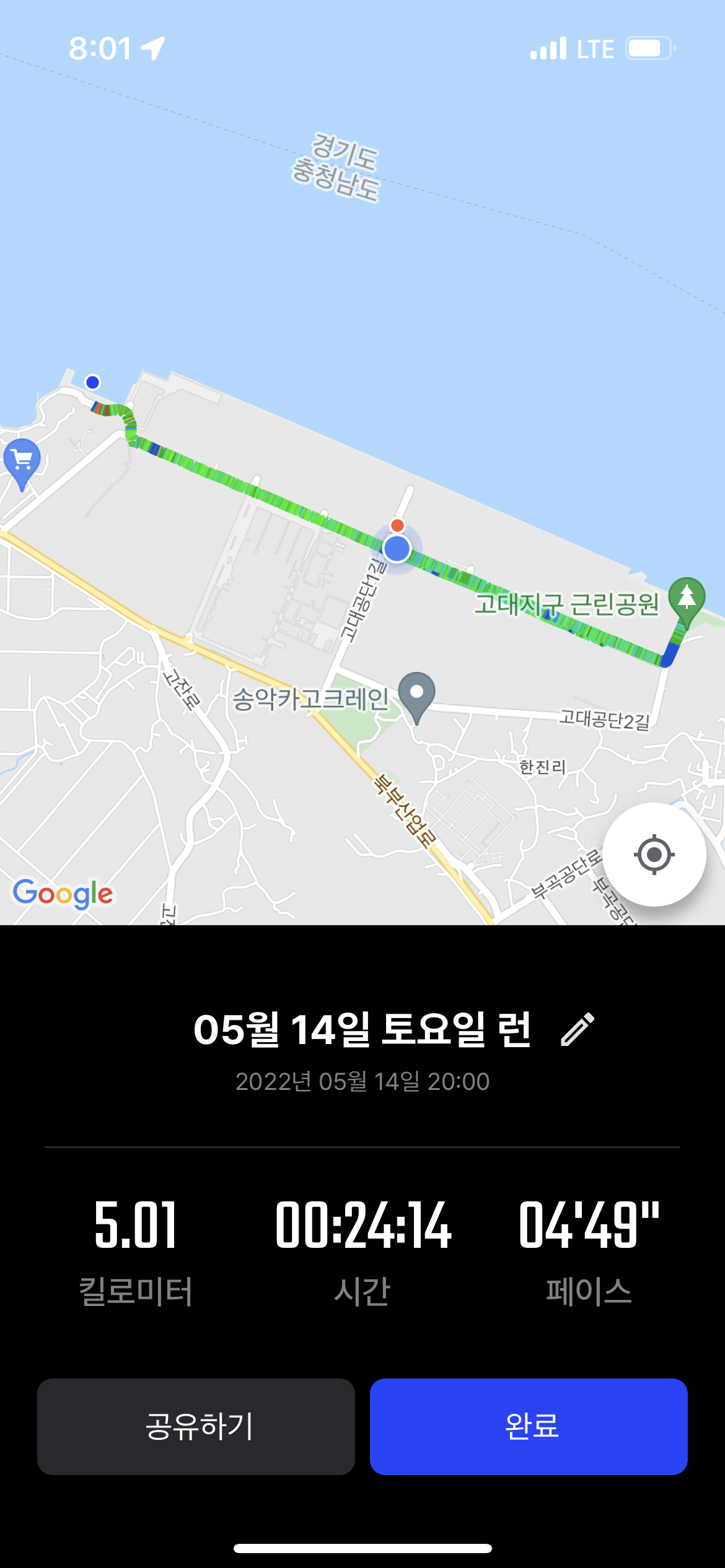Screen dimensions: 725x1568
Task: Open the shopping cart map marker
Action: [22, 461]
